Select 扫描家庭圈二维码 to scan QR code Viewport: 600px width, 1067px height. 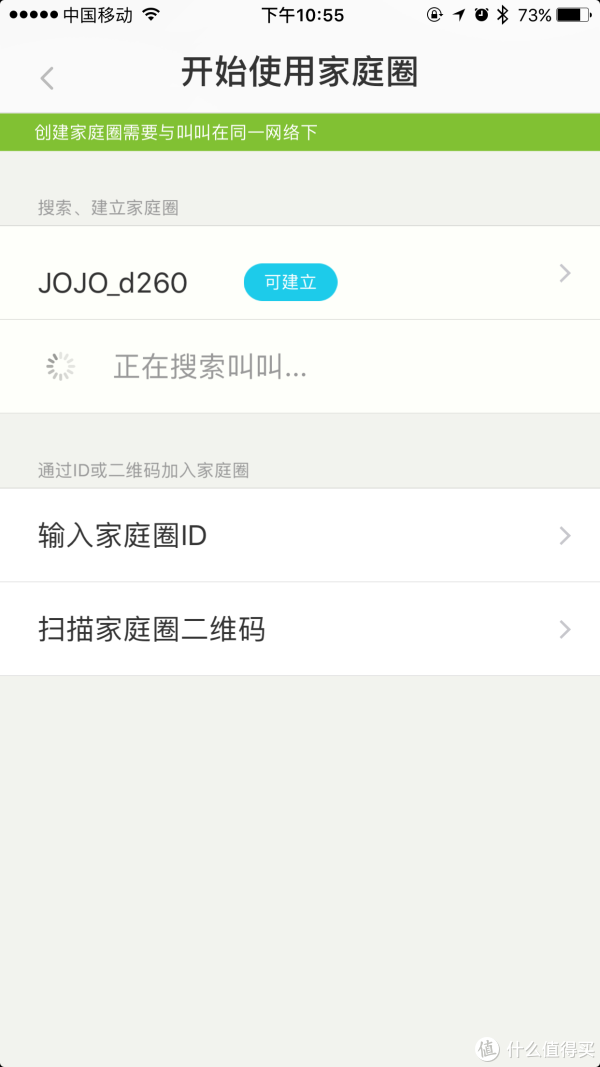point(300,629)
